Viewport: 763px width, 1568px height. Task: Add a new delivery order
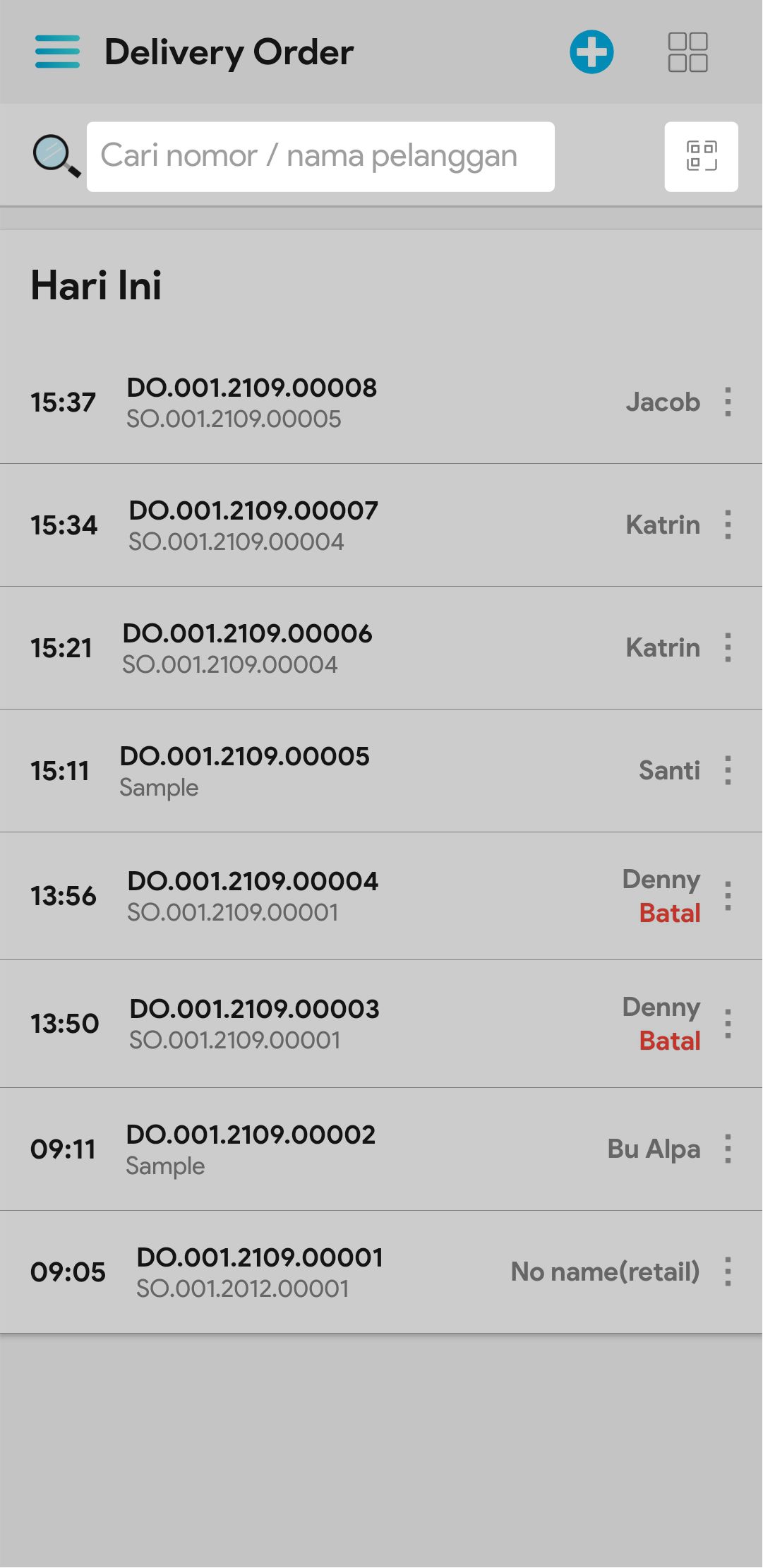[591, 52]
